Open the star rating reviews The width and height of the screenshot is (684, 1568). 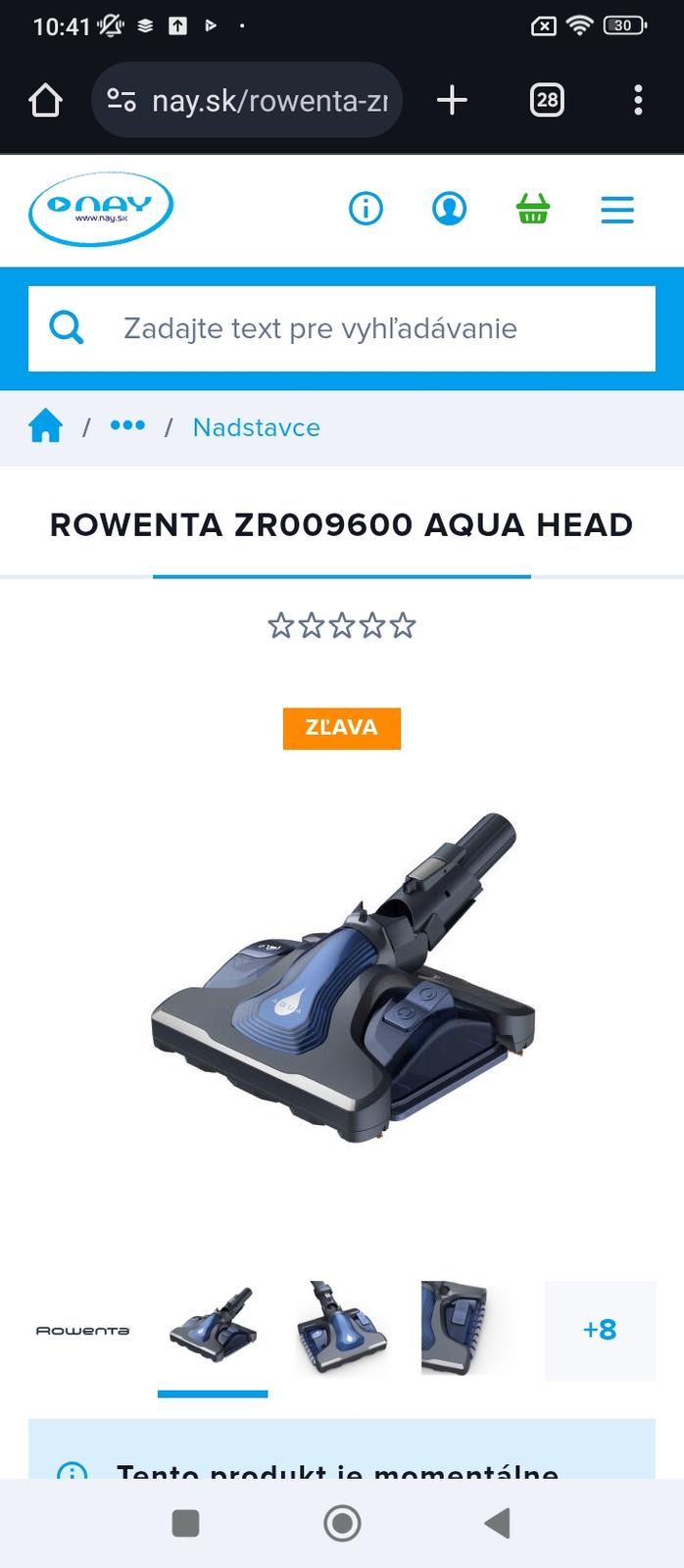(x=342, y=625)
